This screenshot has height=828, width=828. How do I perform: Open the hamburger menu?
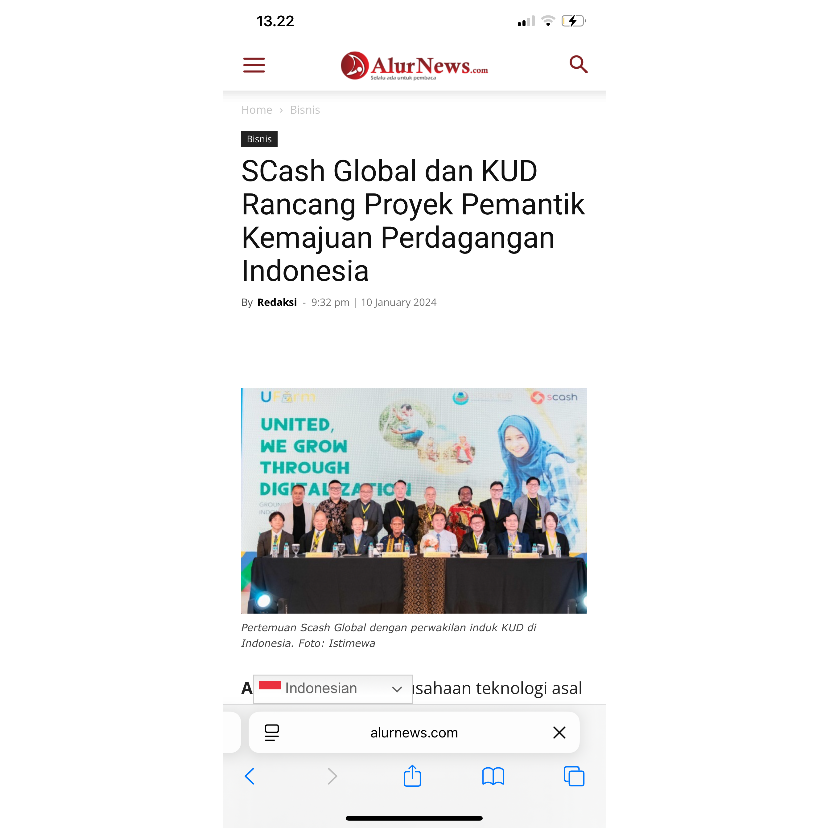click(x=254, y=66)
